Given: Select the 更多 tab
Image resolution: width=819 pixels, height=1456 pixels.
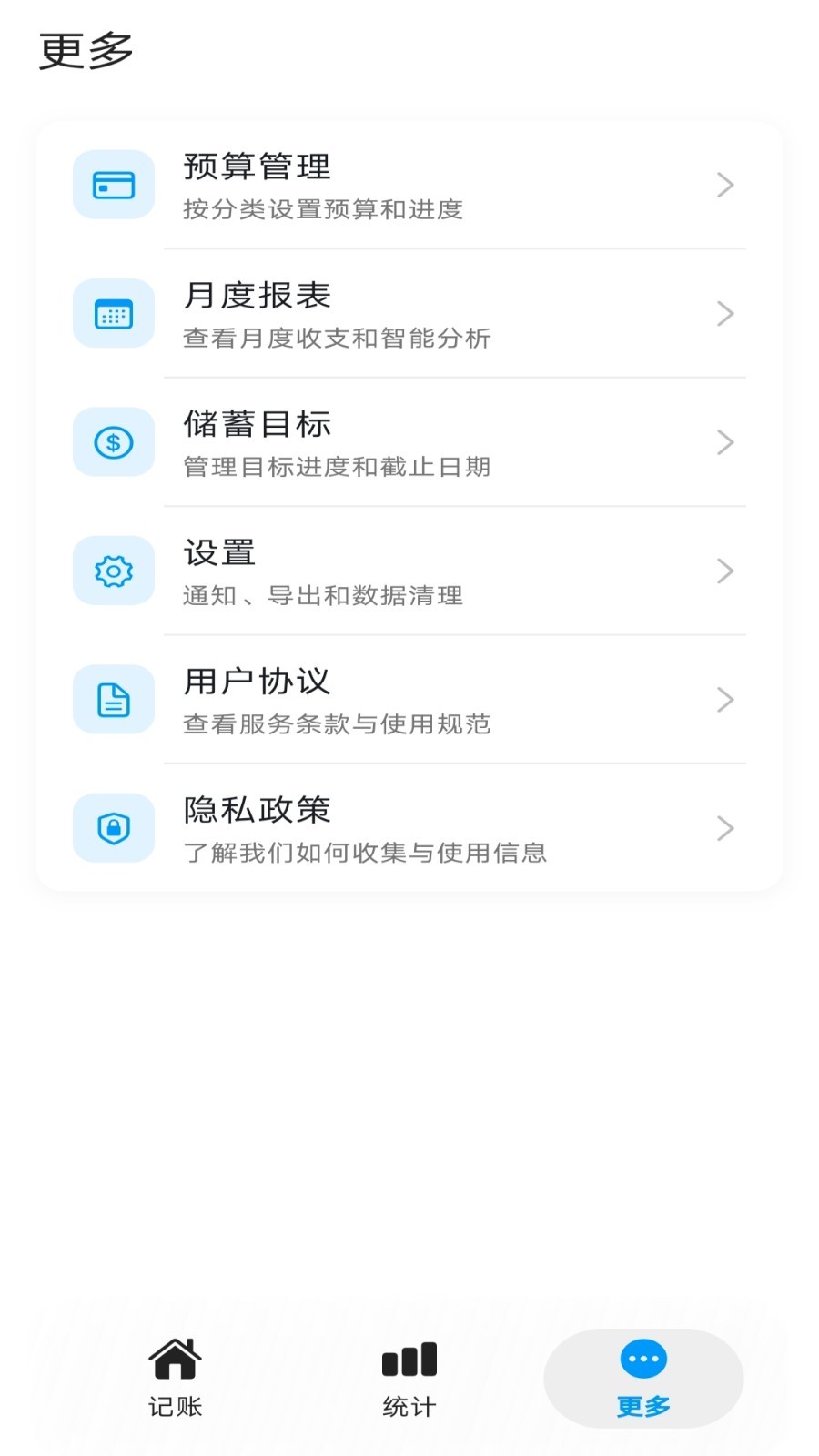Looking at the screenshot, I should pos(643,1378).
